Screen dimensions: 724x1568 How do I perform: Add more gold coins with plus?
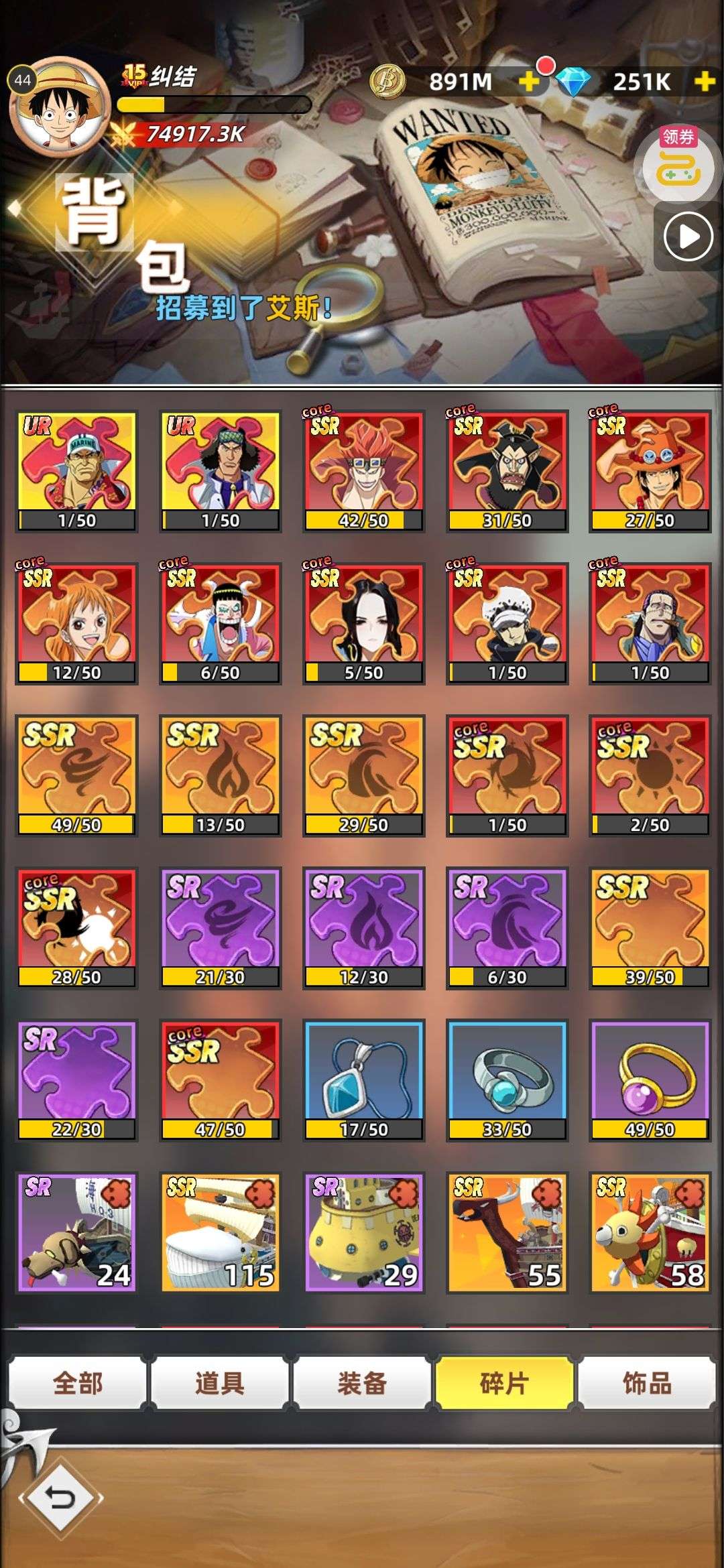(x=529, y=82)
